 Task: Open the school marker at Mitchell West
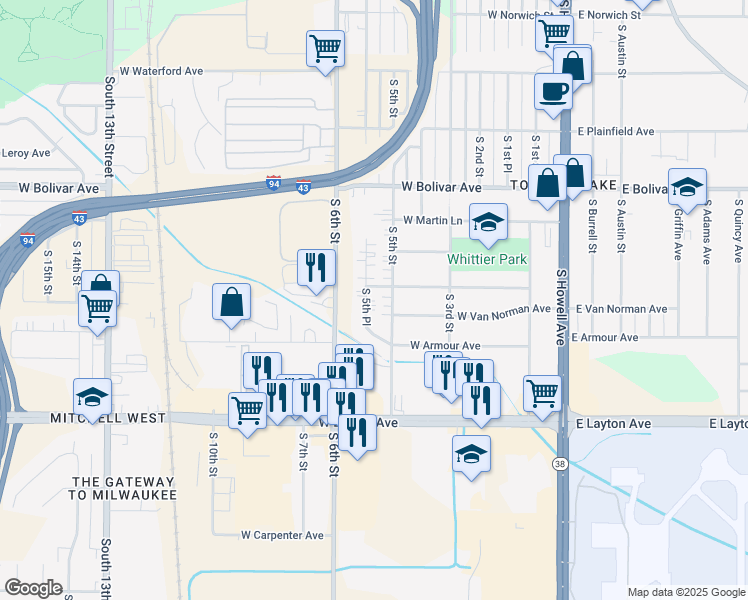click(x=93, y=401)
